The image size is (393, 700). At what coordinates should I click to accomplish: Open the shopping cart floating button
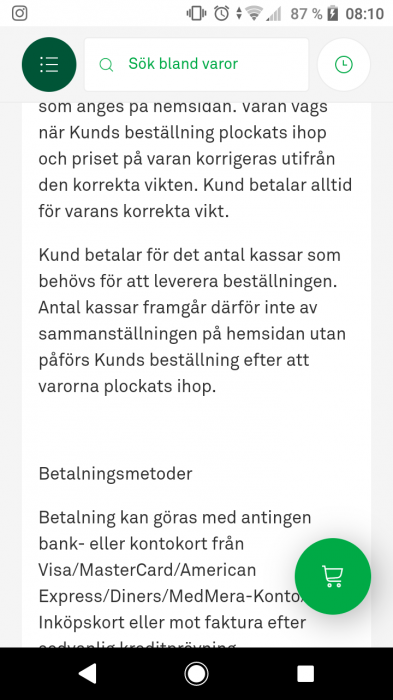(x=333, y=576)
